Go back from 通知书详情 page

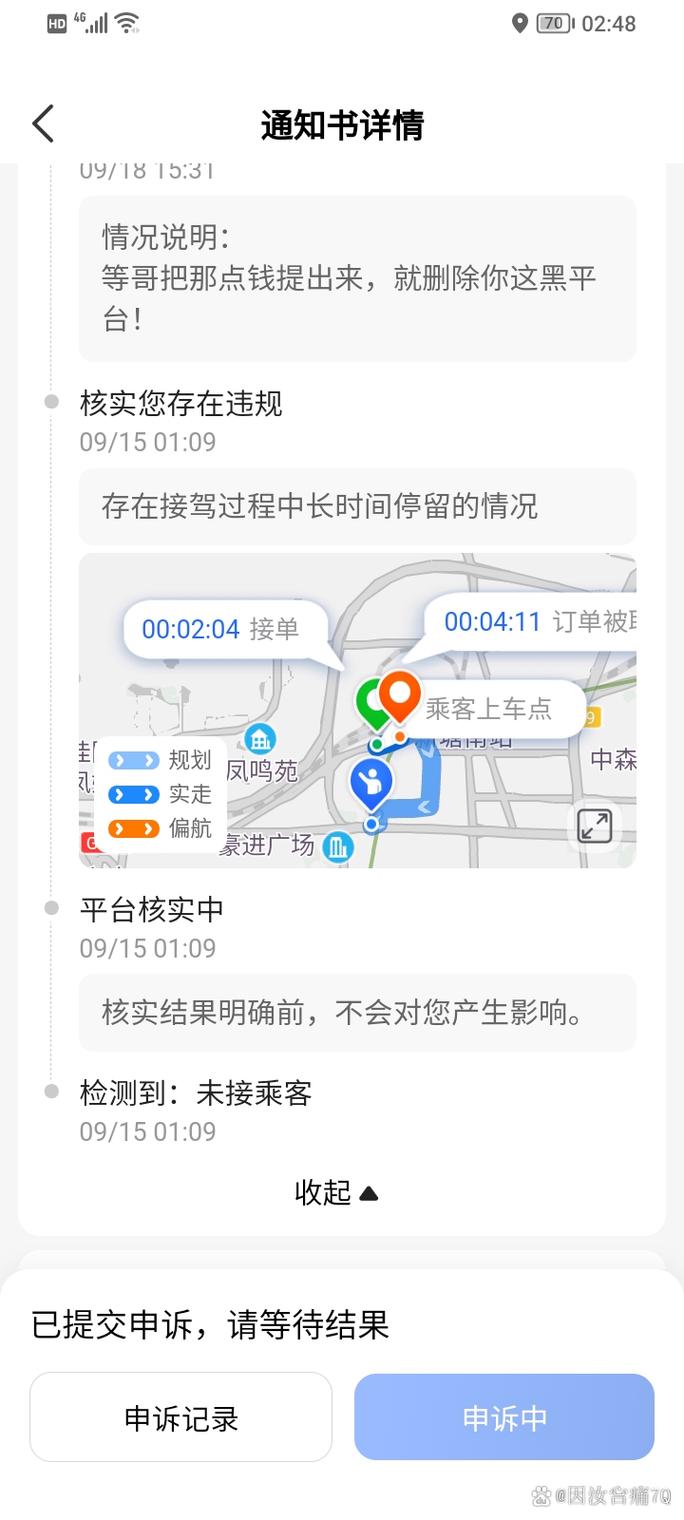(x=43, y=124)
